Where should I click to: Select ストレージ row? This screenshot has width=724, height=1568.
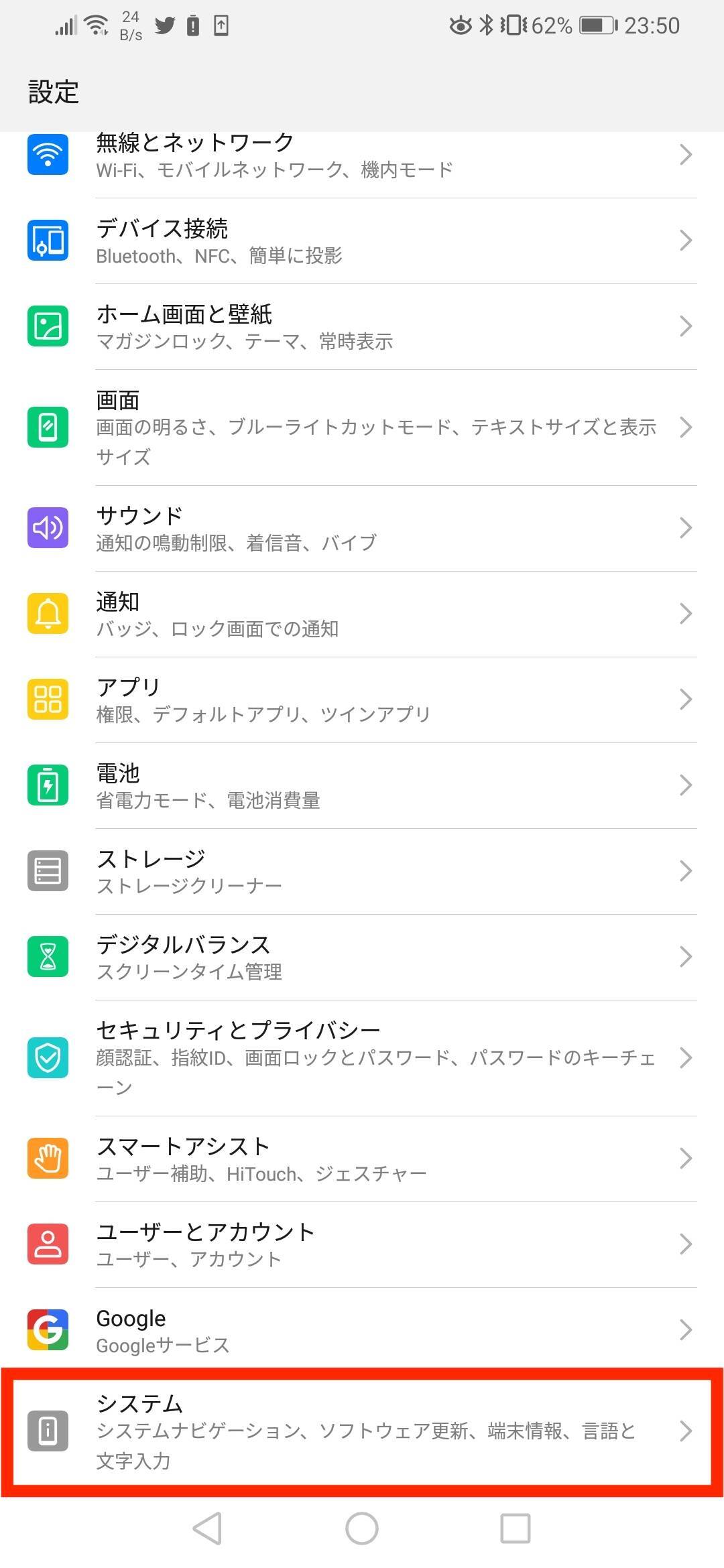(x=362, y=871)
